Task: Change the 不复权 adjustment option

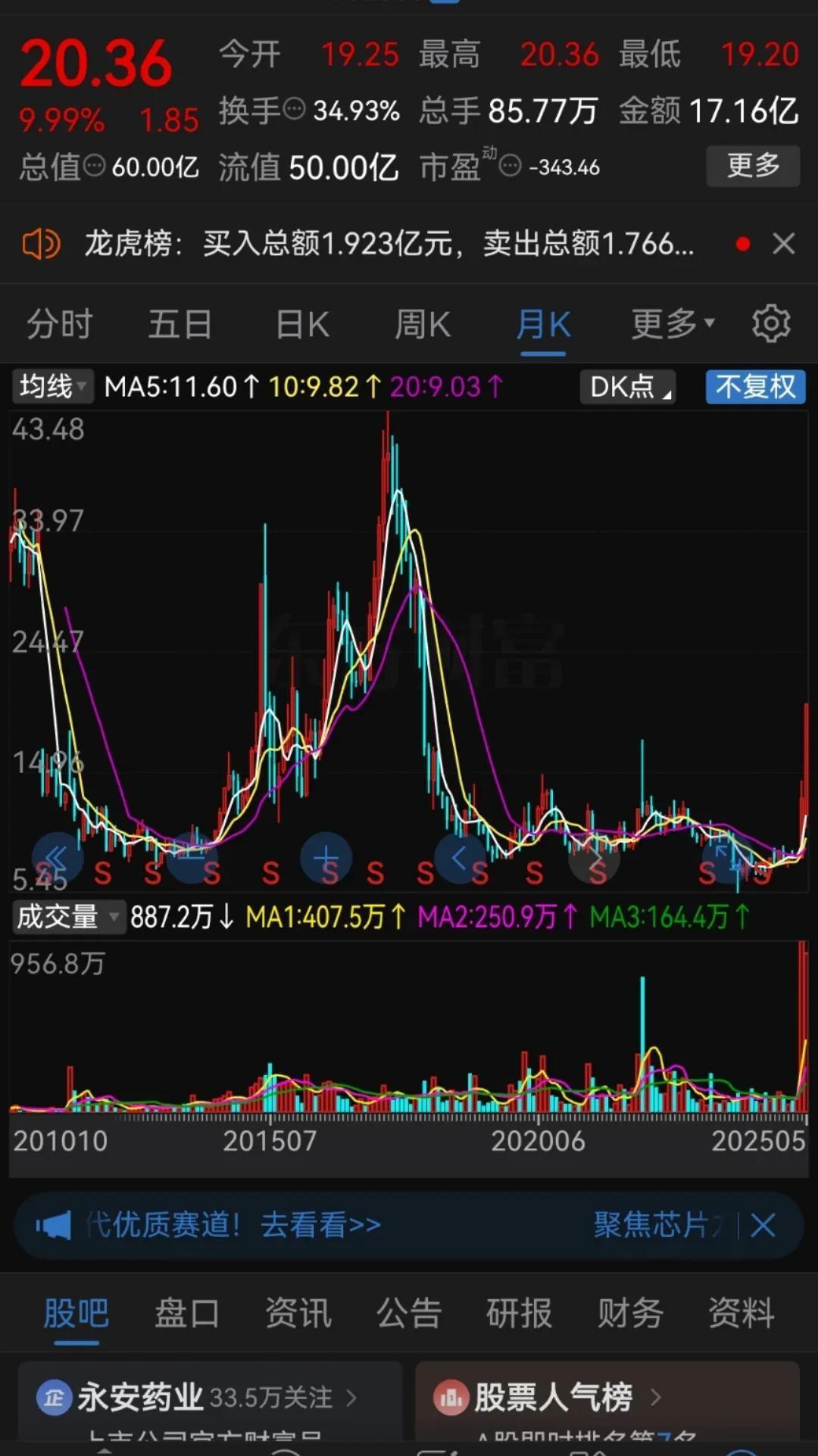Action: (x=755, y=387)
